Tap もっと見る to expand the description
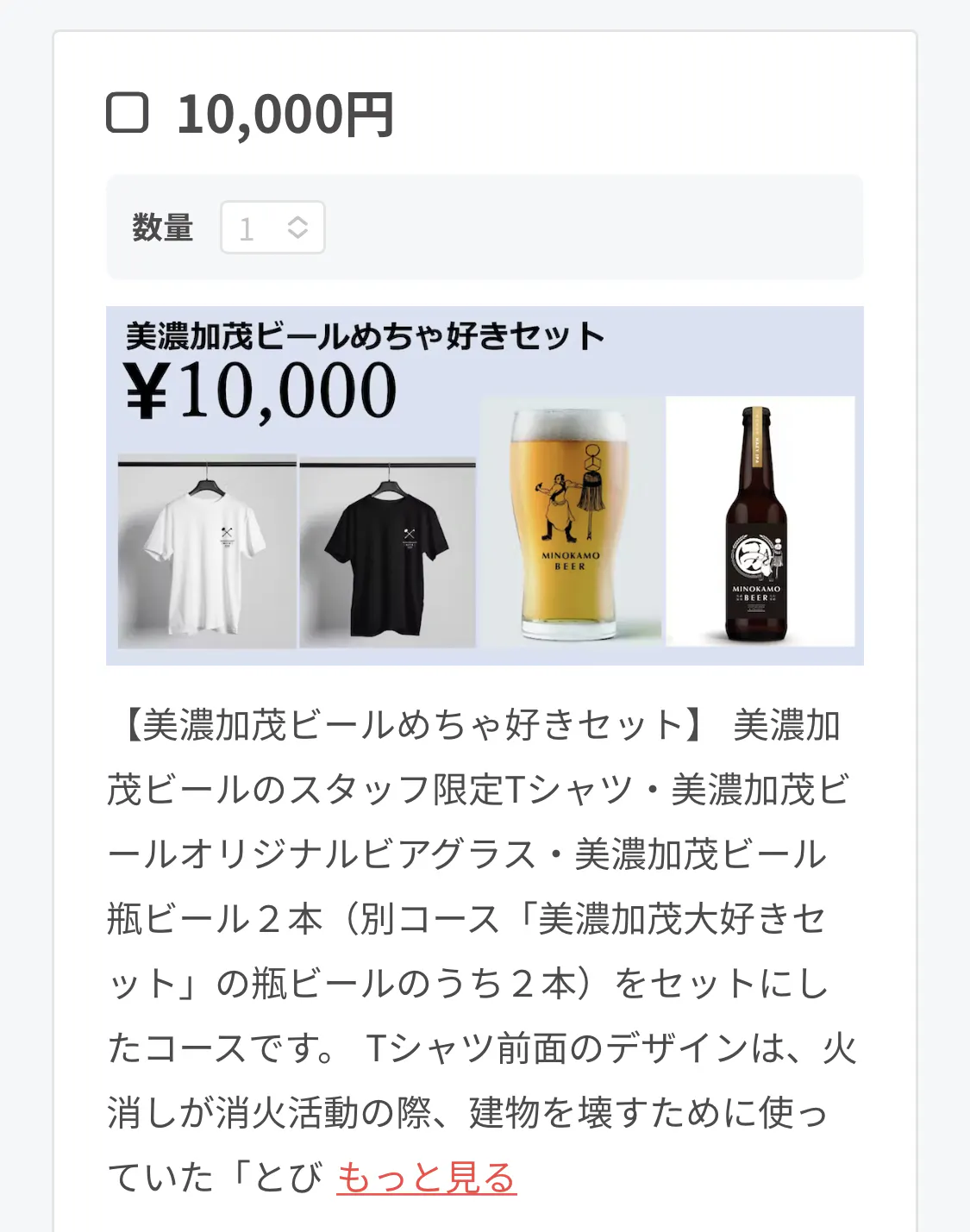Screen dimensions: 970x1232 pos(426,1178)
